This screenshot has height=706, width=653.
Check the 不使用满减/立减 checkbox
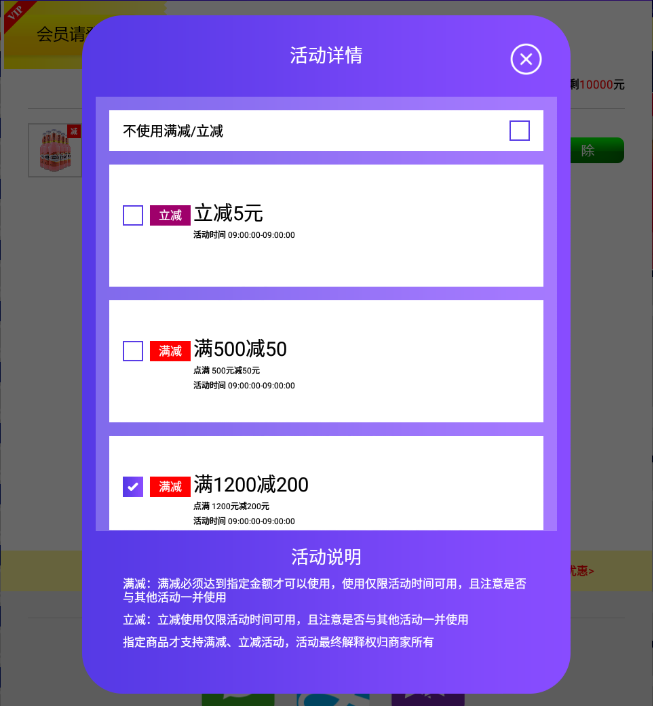[519, 131]
